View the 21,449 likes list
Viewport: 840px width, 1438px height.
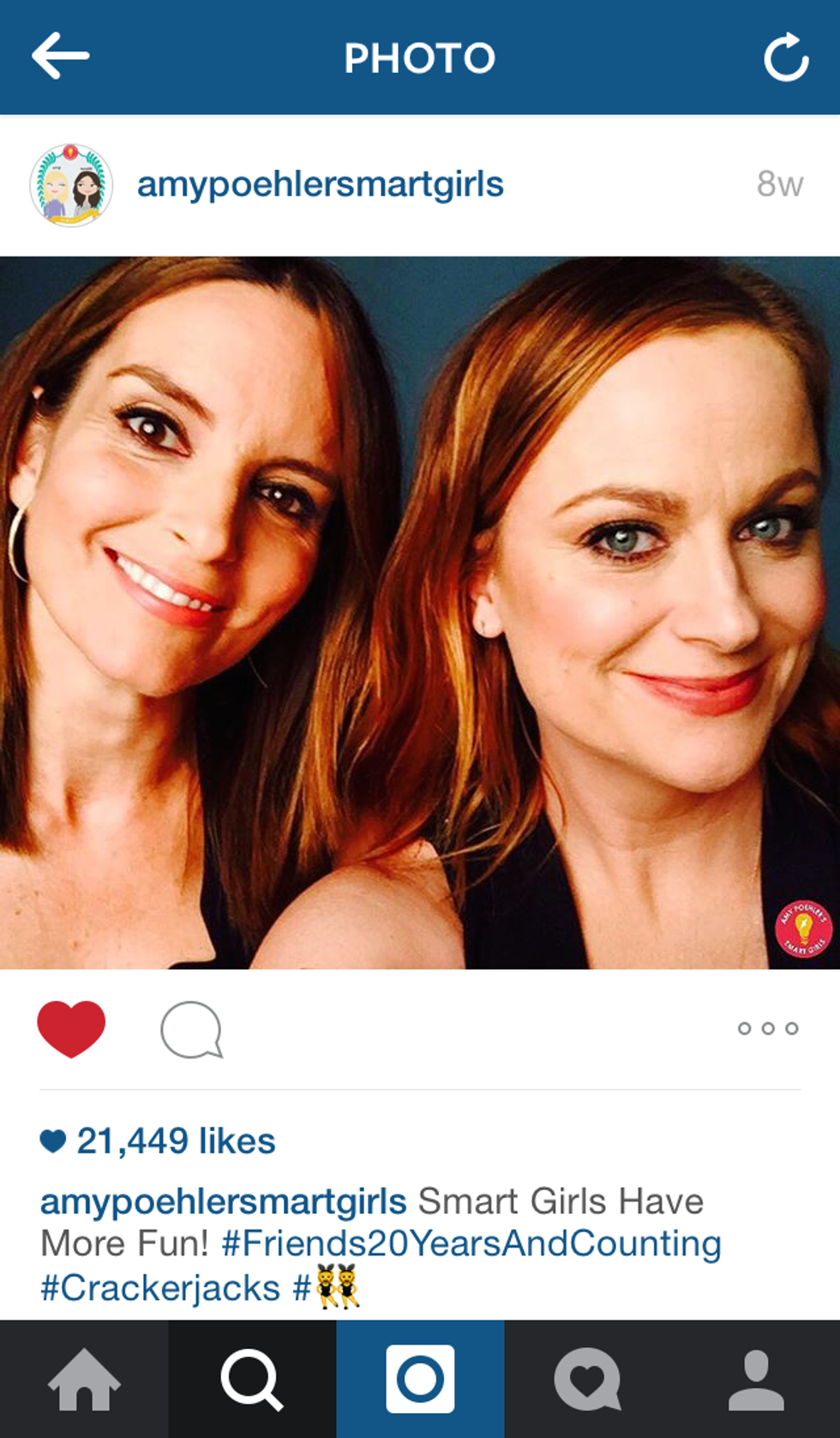point(176,1141)
